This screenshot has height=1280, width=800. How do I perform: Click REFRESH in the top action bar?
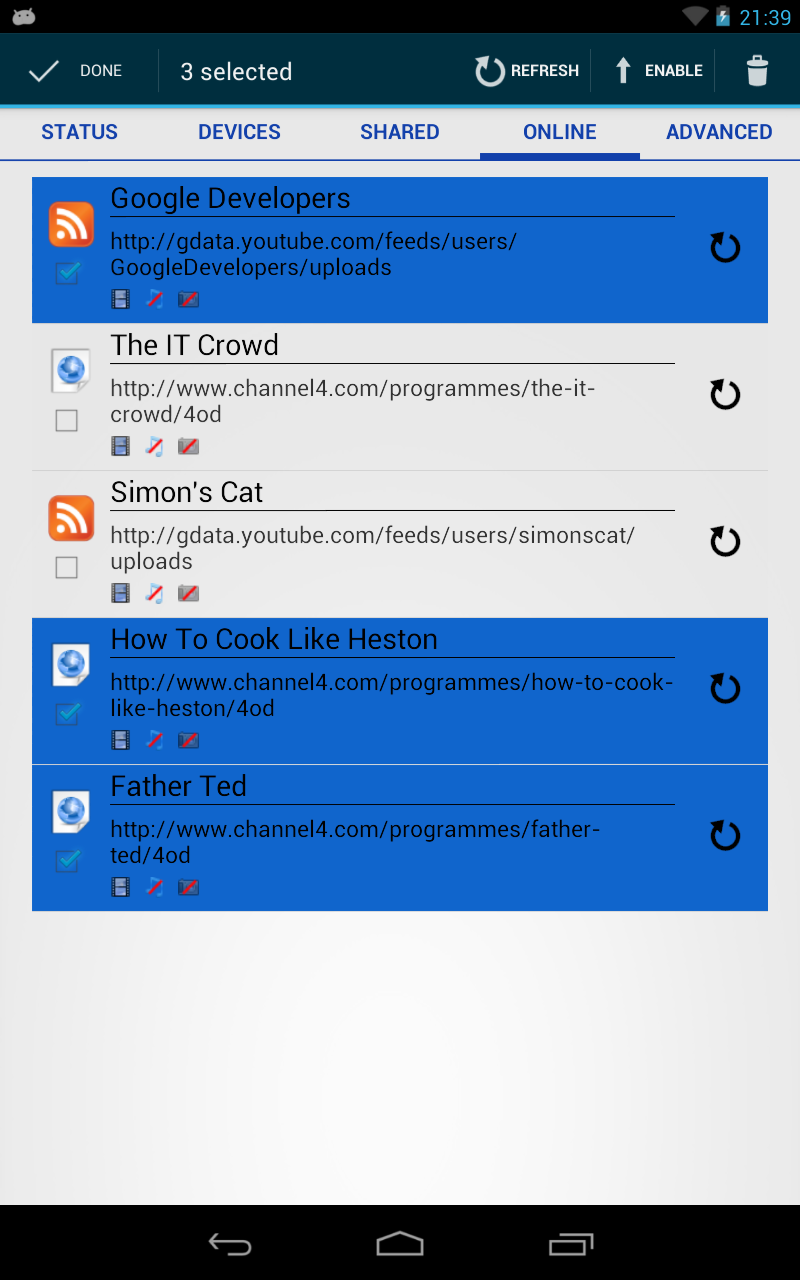pos(527,70)
